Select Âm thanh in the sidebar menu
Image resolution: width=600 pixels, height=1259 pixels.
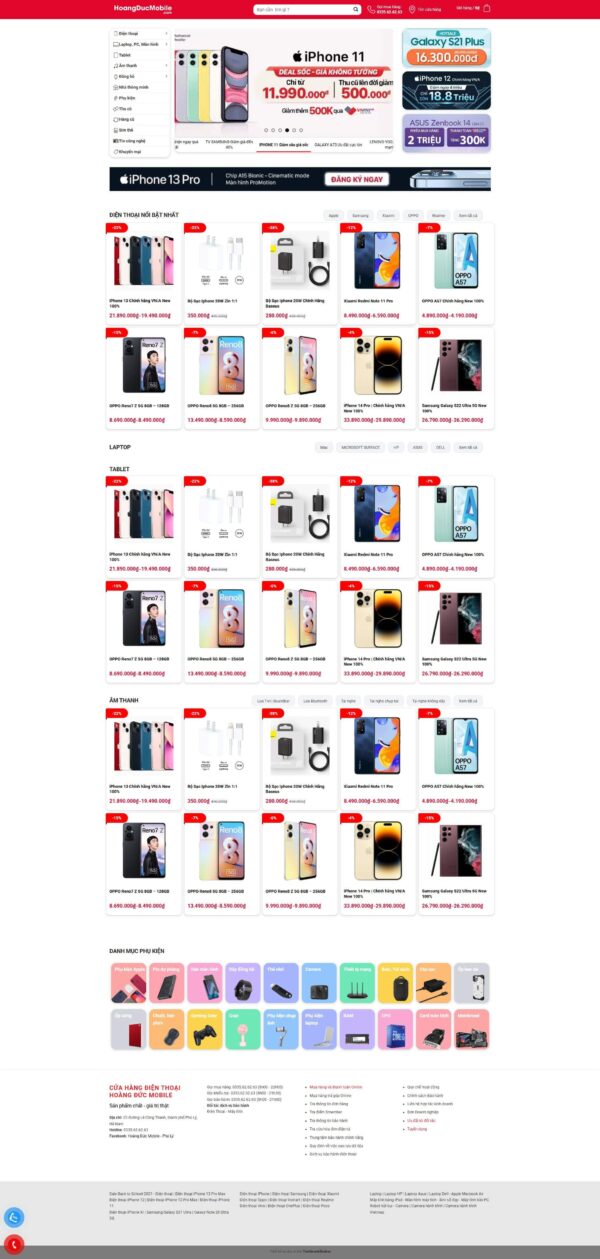(128, 65)
